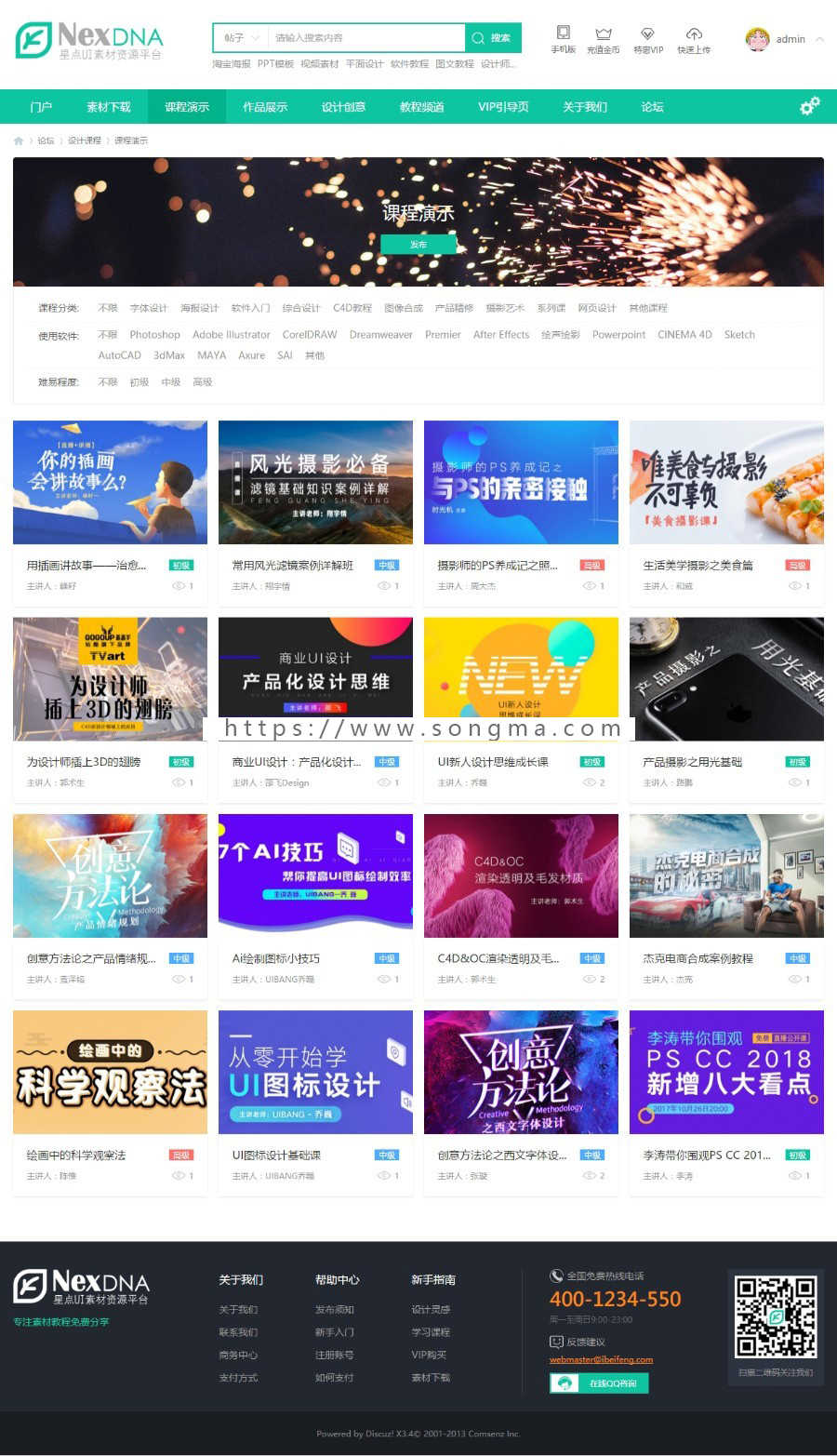The height and width of the screenshot is (1456, 837).
Task: Switch to the 素材下载 nav tab
Action: (x=109, y=107)
